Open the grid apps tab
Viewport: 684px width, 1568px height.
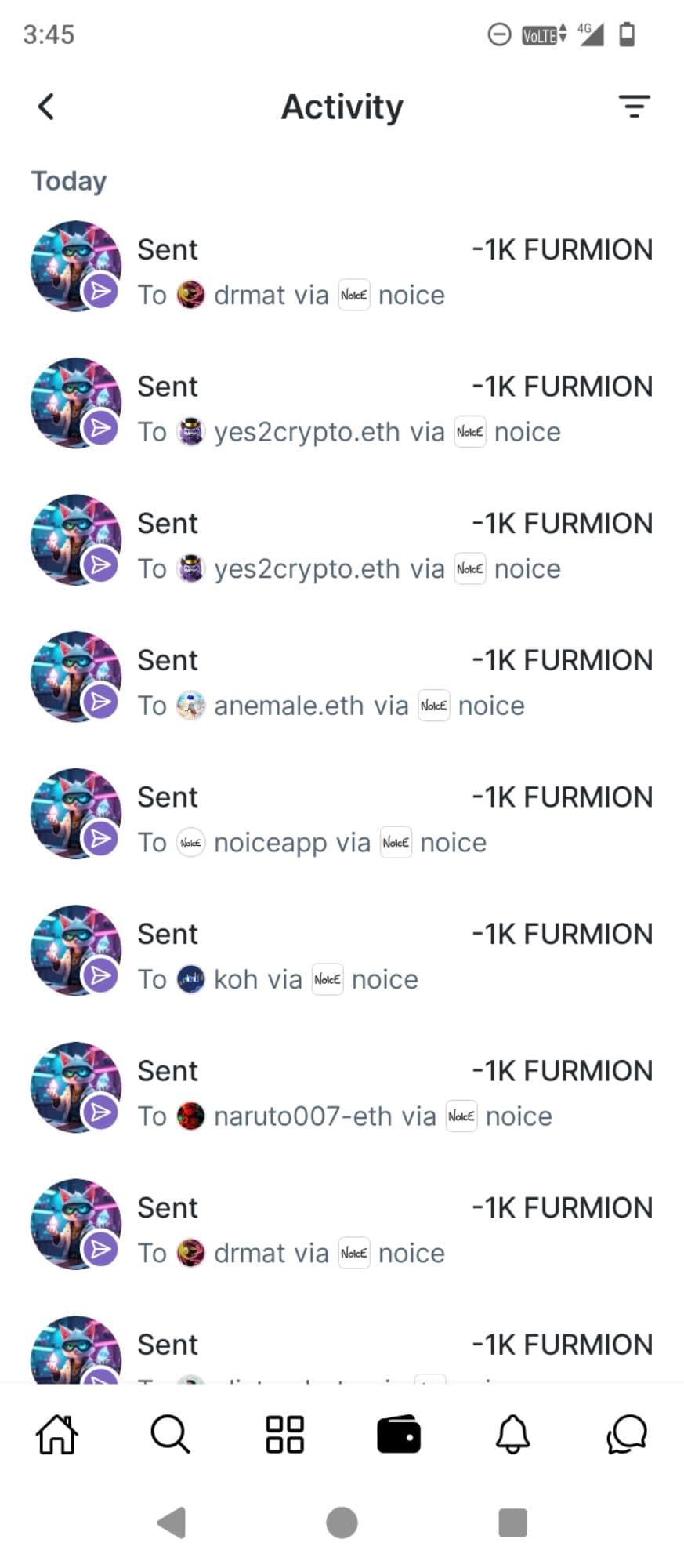tap(284, 1435)
